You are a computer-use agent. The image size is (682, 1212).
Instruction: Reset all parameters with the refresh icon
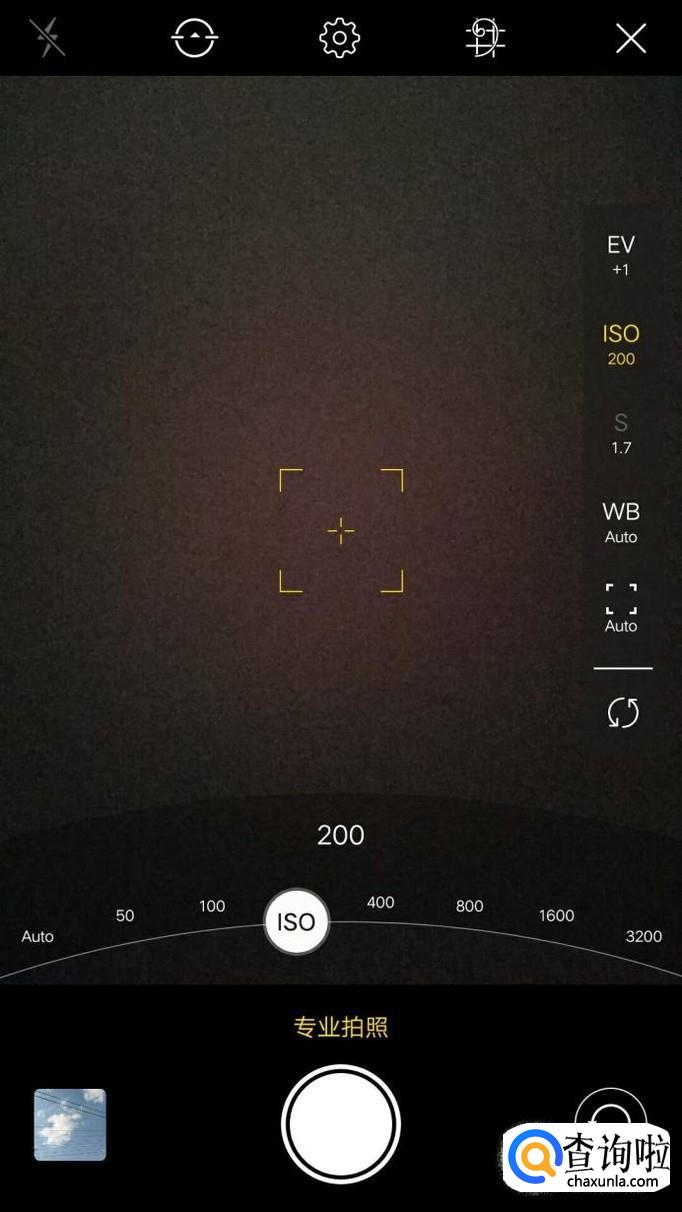[x=622, y=713]
